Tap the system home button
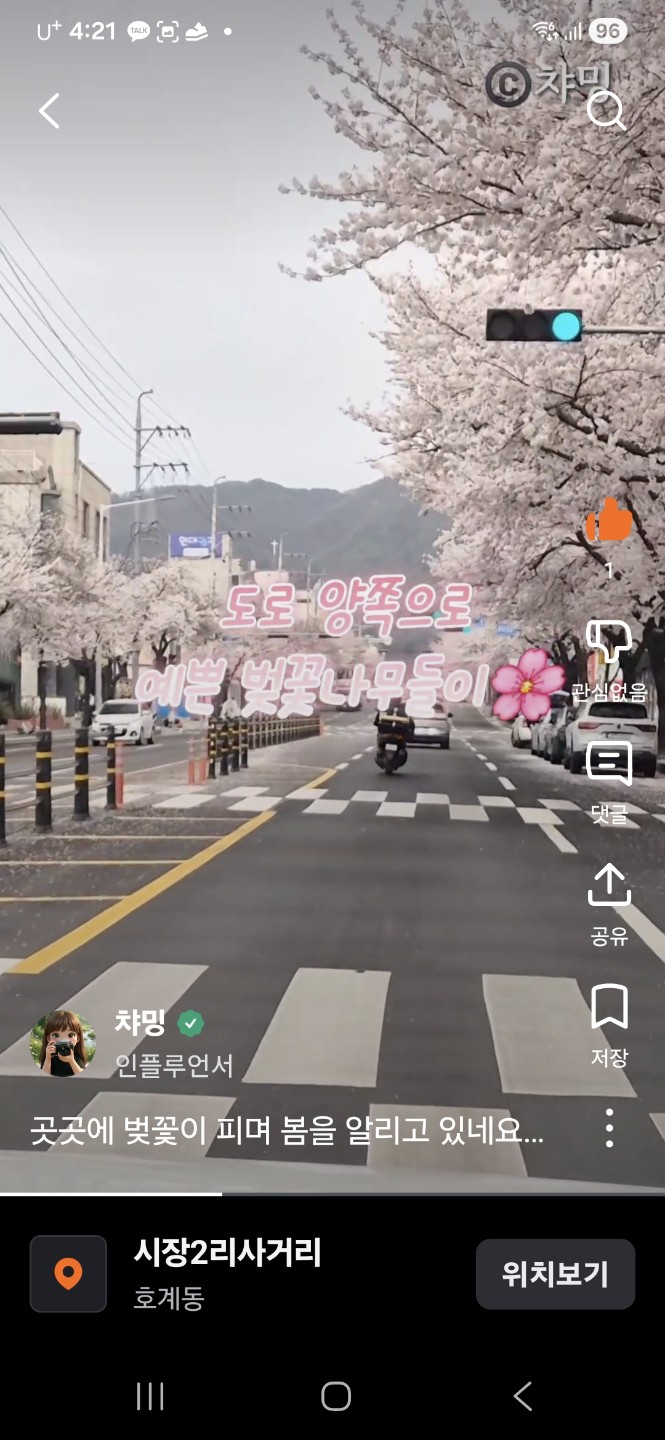This screenshot has width=665, height=1440. coord(335,1396)
